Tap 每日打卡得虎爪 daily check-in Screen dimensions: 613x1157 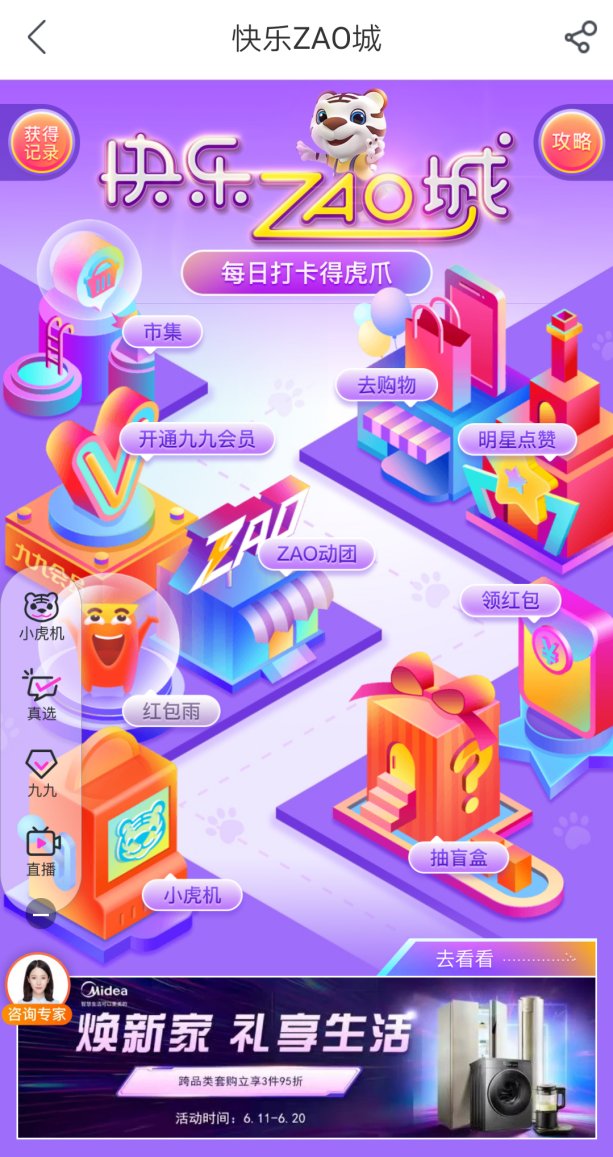[x=306, y=274]
